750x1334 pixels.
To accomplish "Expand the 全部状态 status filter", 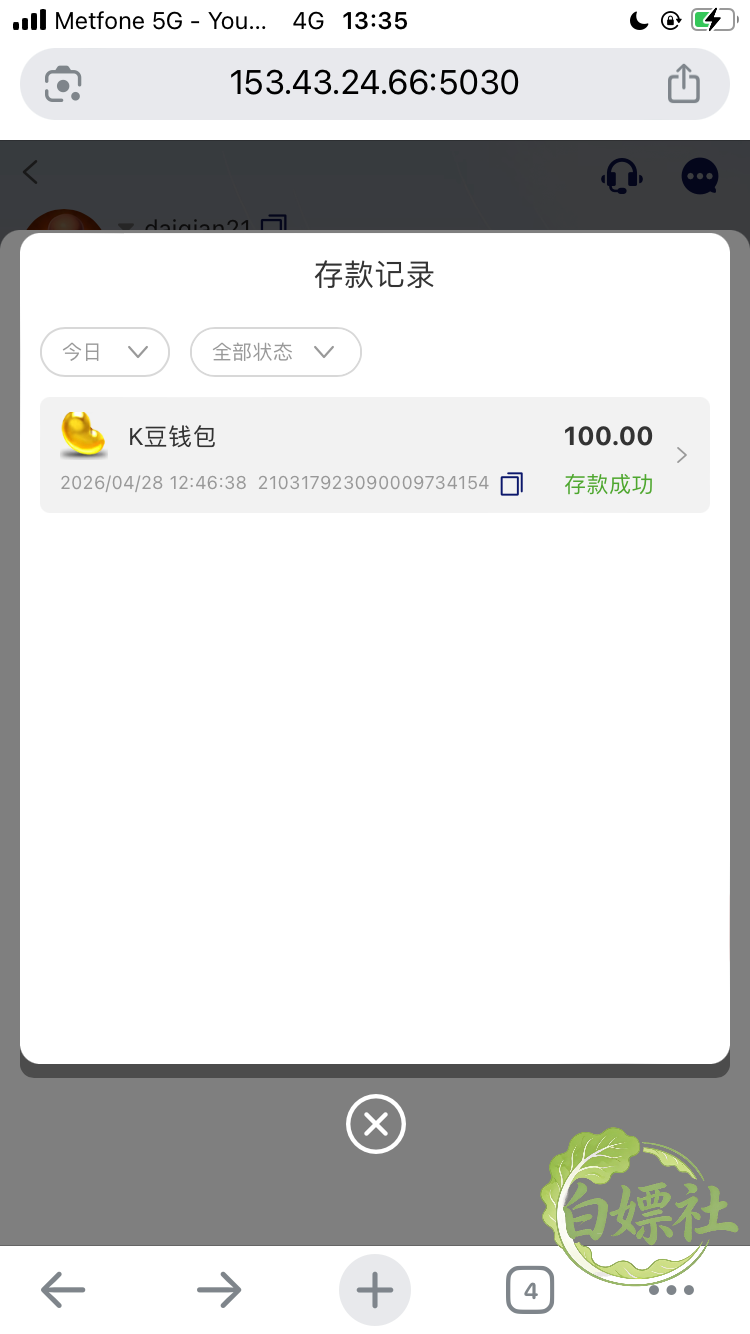I will pos(275,352).
